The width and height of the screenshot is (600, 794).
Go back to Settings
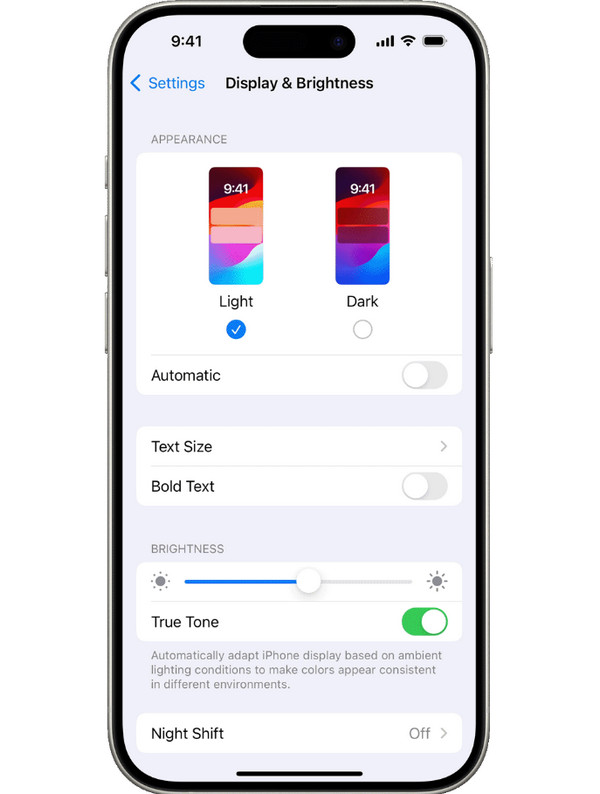[168, 83]
